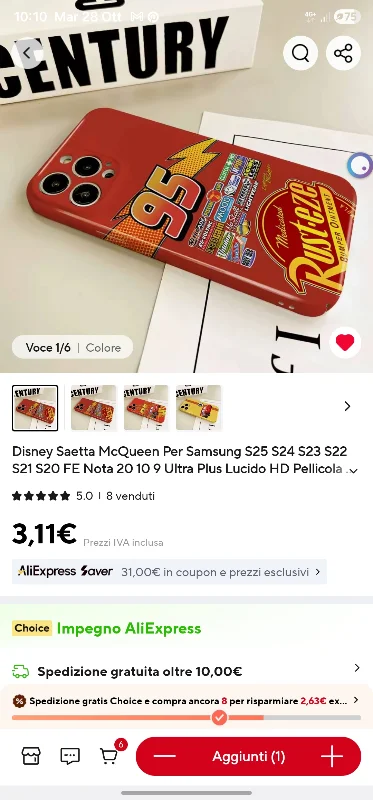Select the third color thumbnail
This screenshot has width=373, height=800.
[146, 408]
